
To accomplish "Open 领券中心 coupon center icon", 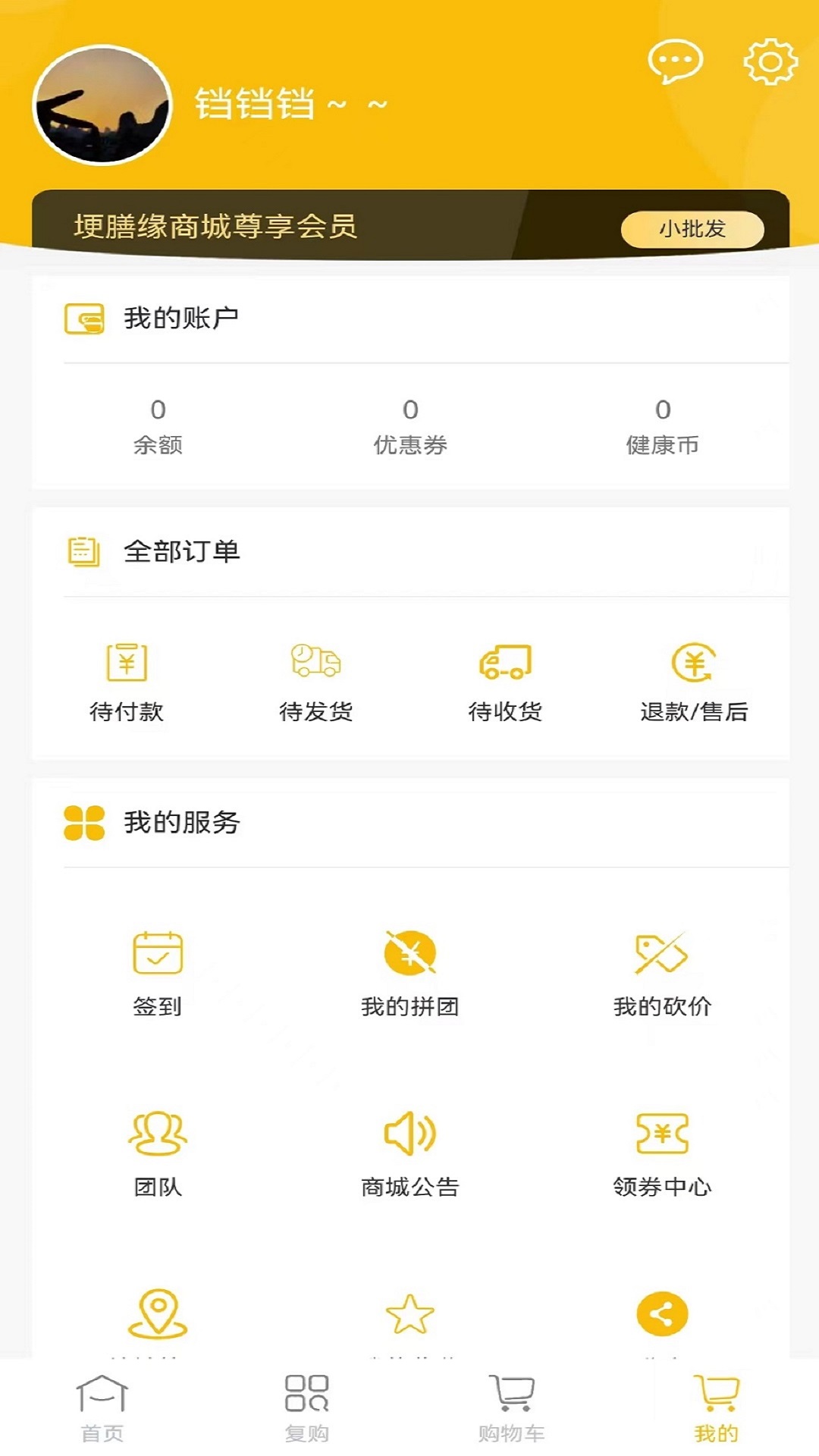I will [x=662, y=1135].
